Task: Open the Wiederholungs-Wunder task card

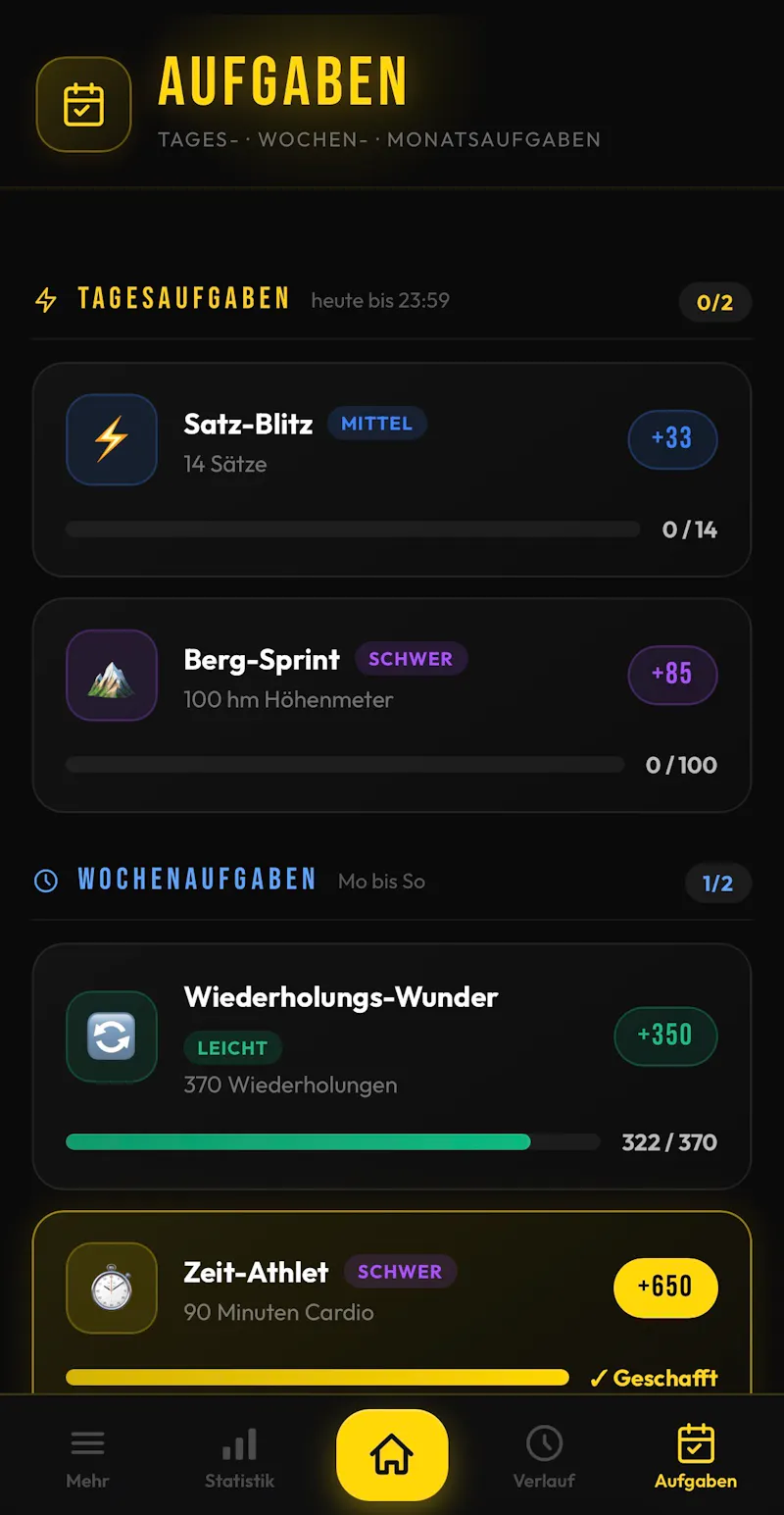Action: click(392, 1067)
